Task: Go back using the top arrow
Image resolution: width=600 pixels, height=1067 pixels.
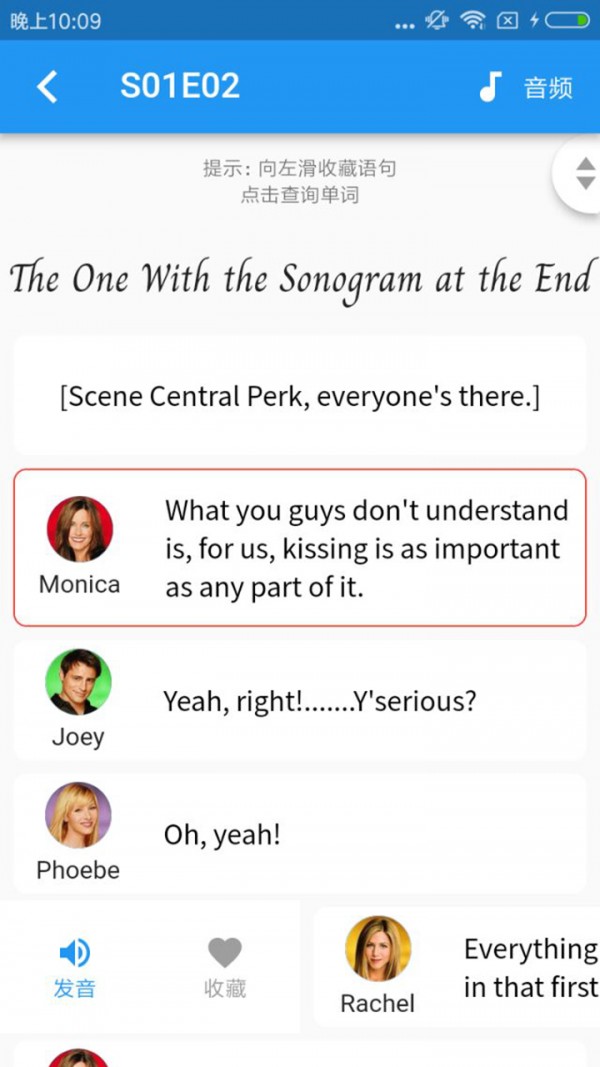Action: click(x=47, y=87)
